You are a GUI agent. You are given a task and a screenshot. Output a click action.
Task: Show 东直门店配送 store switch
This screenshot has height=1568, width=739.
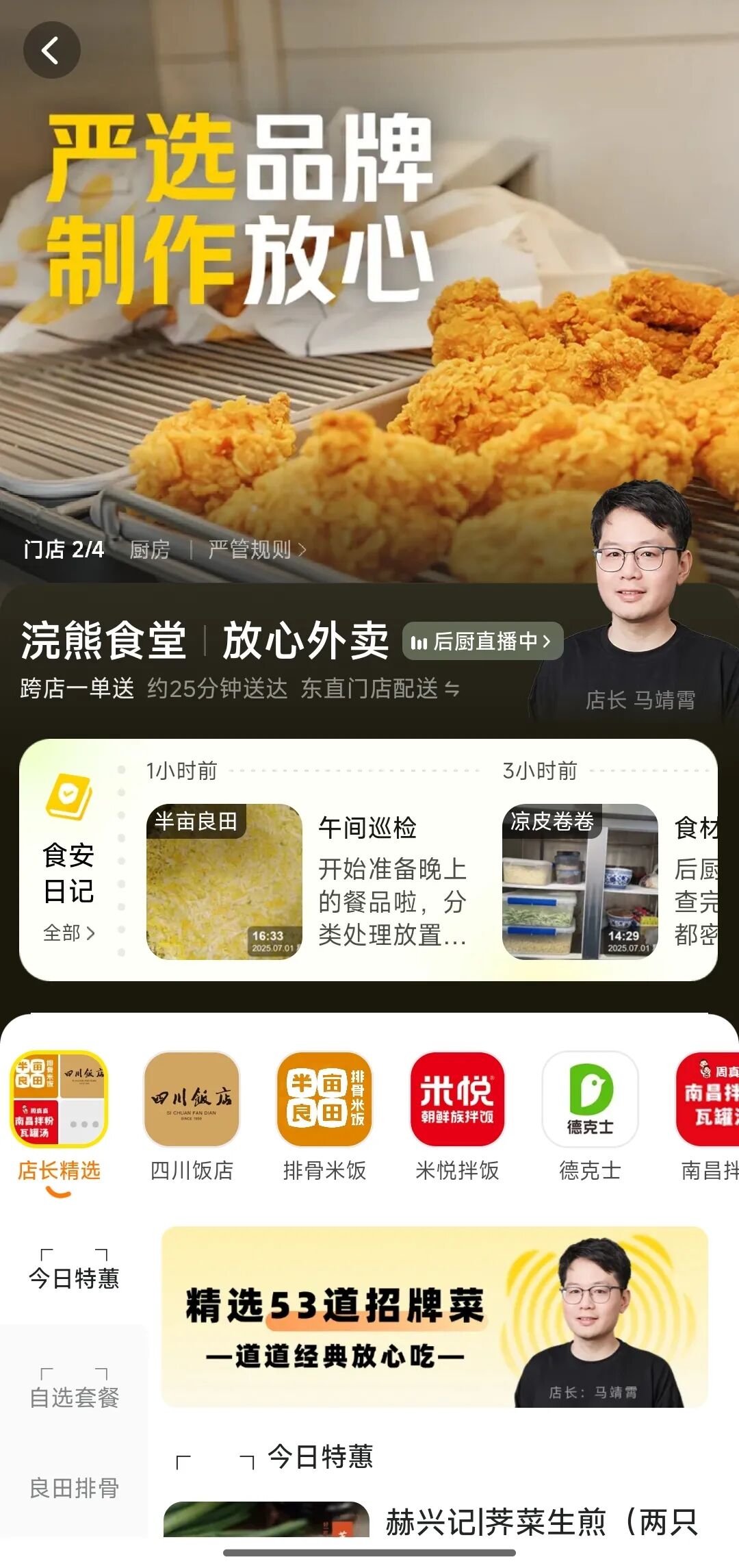pos(380,688)
